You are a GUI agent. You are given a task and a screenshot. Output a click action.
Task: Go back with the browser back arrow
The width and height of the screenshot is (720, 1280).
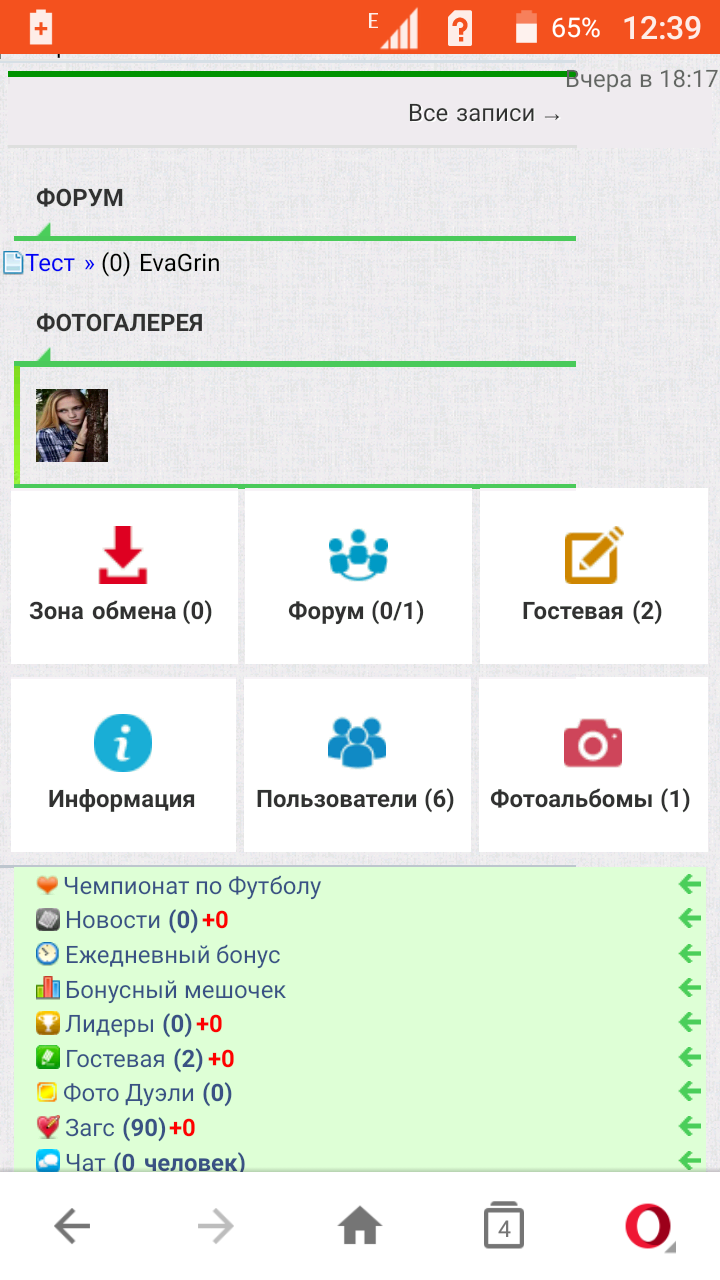(x=72, y=1226)
